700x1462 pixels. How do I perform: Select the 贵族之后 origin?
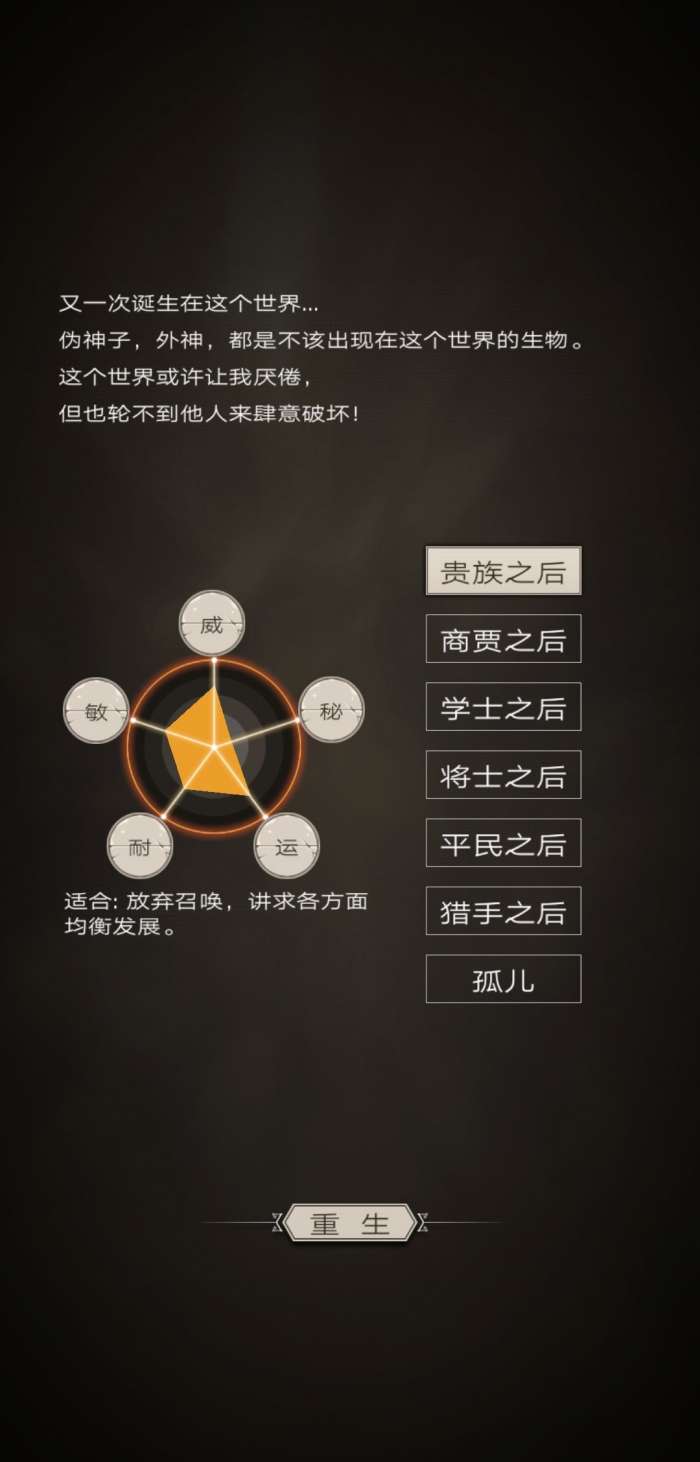click(503, 571)
